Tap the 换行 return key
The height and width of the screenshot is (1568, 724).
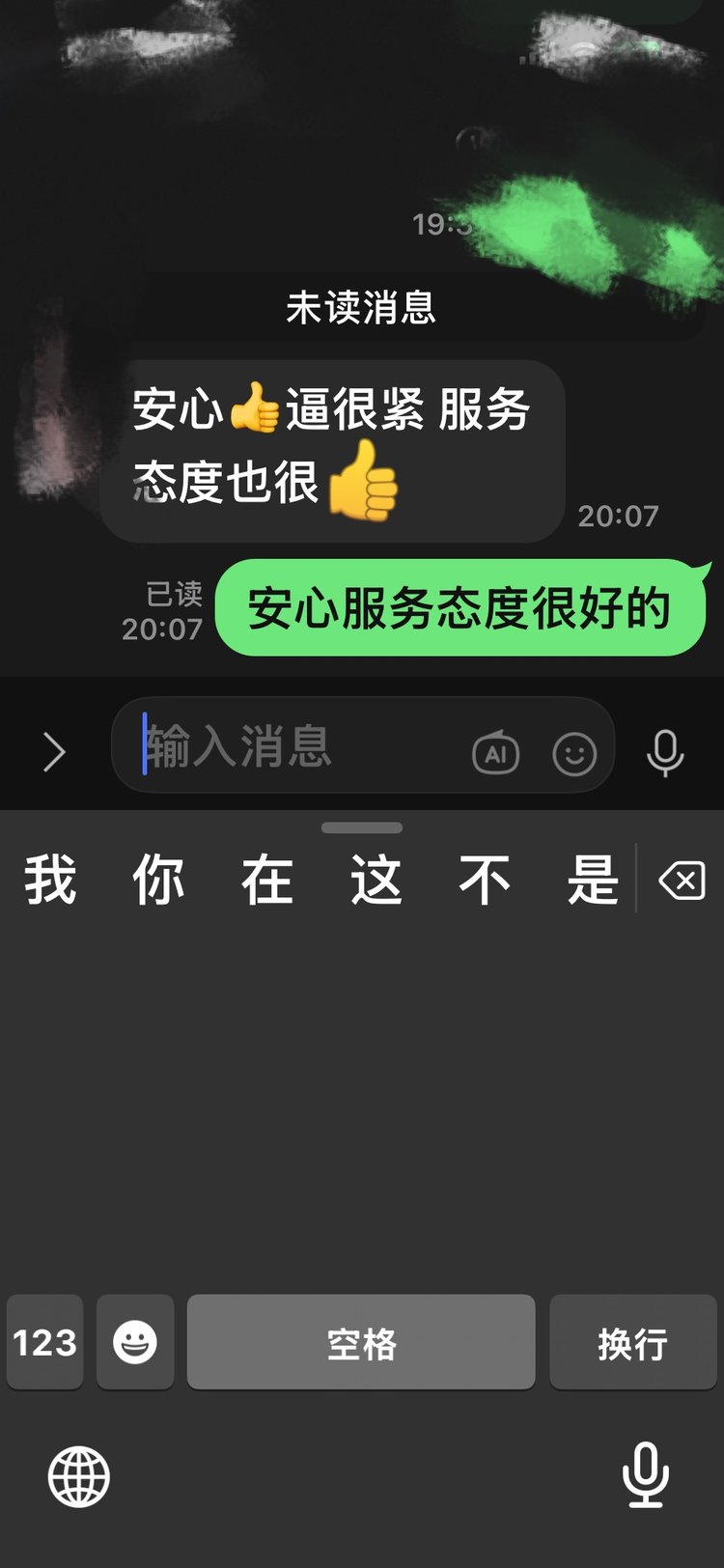pos(632,1342)
